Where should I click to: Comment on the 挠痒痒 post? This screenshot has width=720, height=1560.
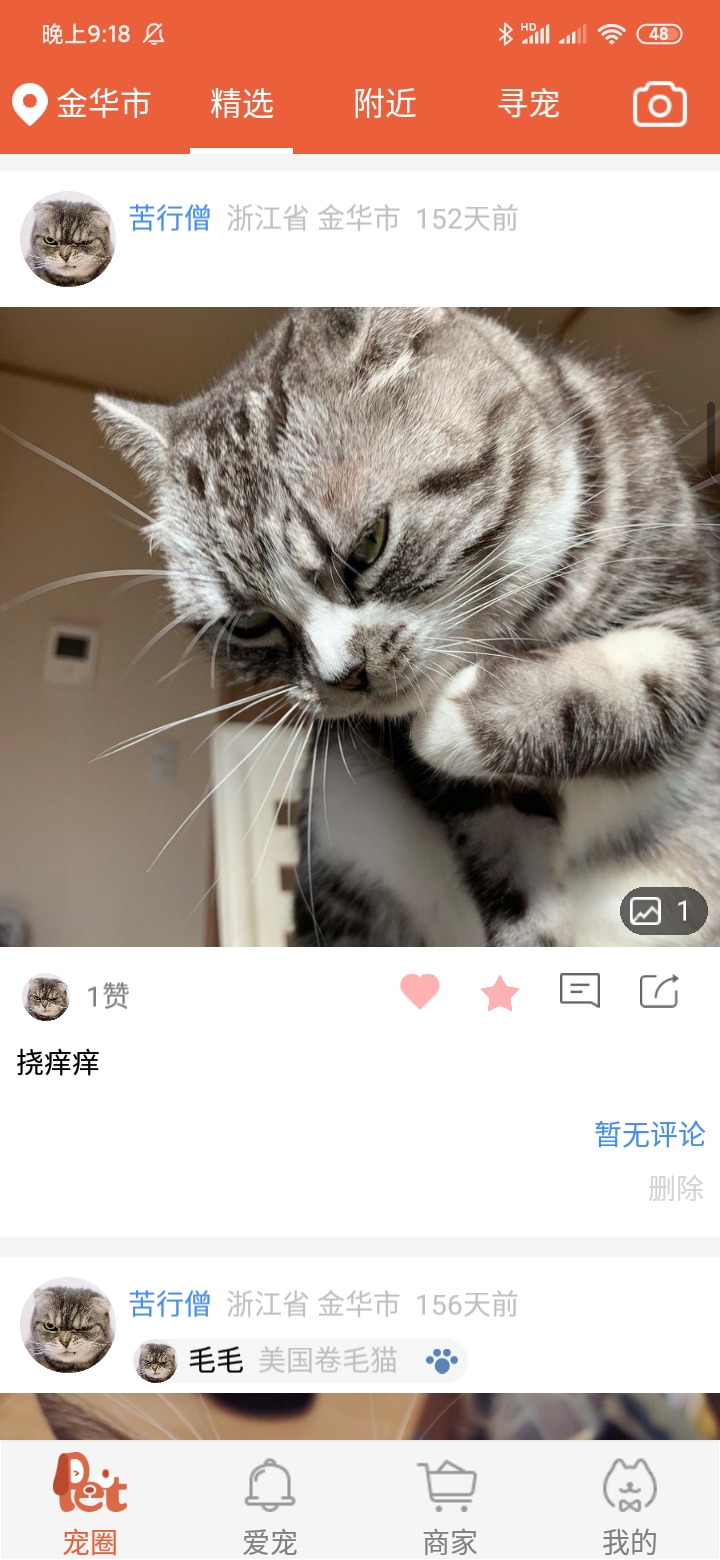(x=579, y=991)
